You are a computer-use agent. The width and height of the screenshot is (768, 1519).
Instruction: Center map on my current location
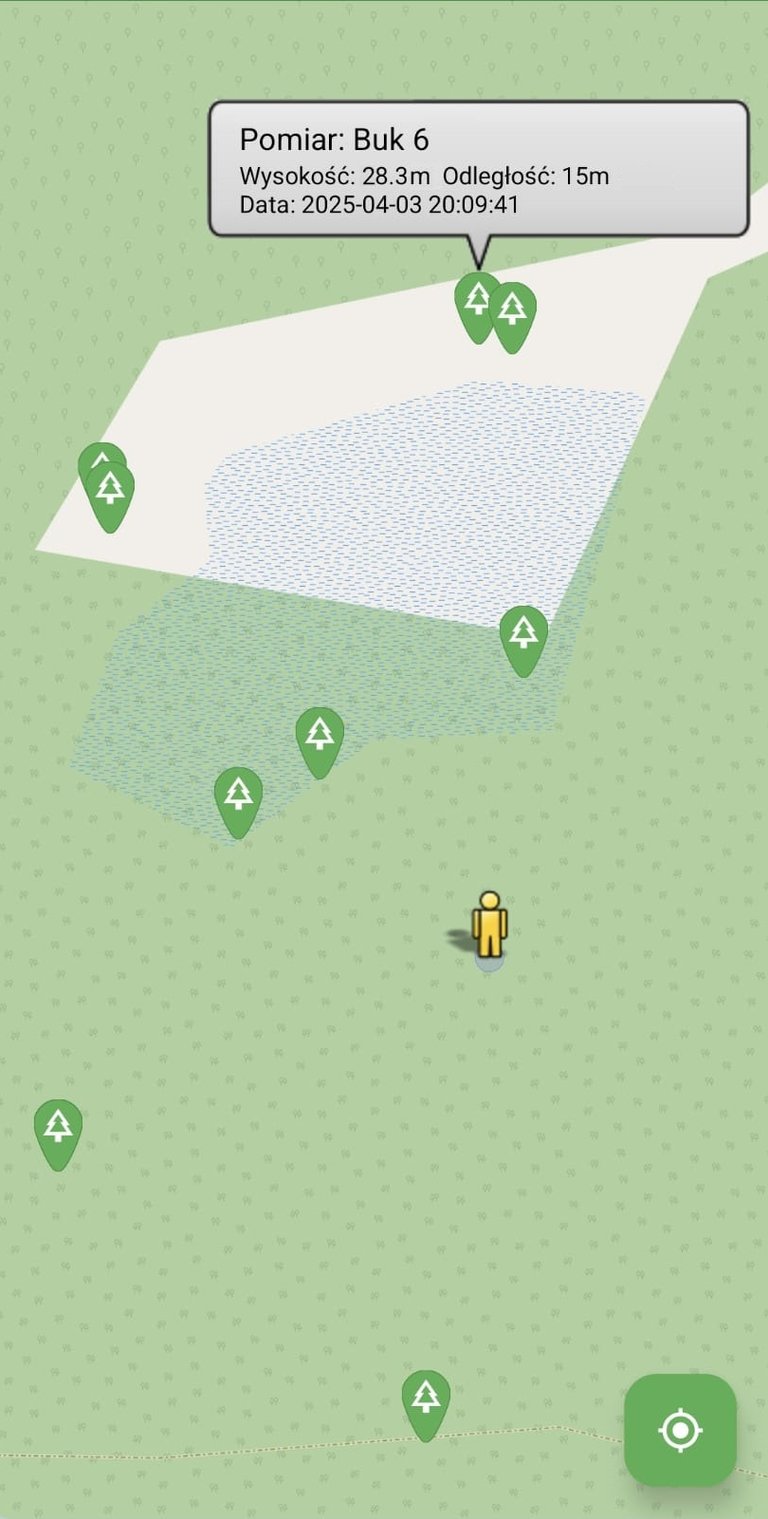click(x=680, y=1429)
